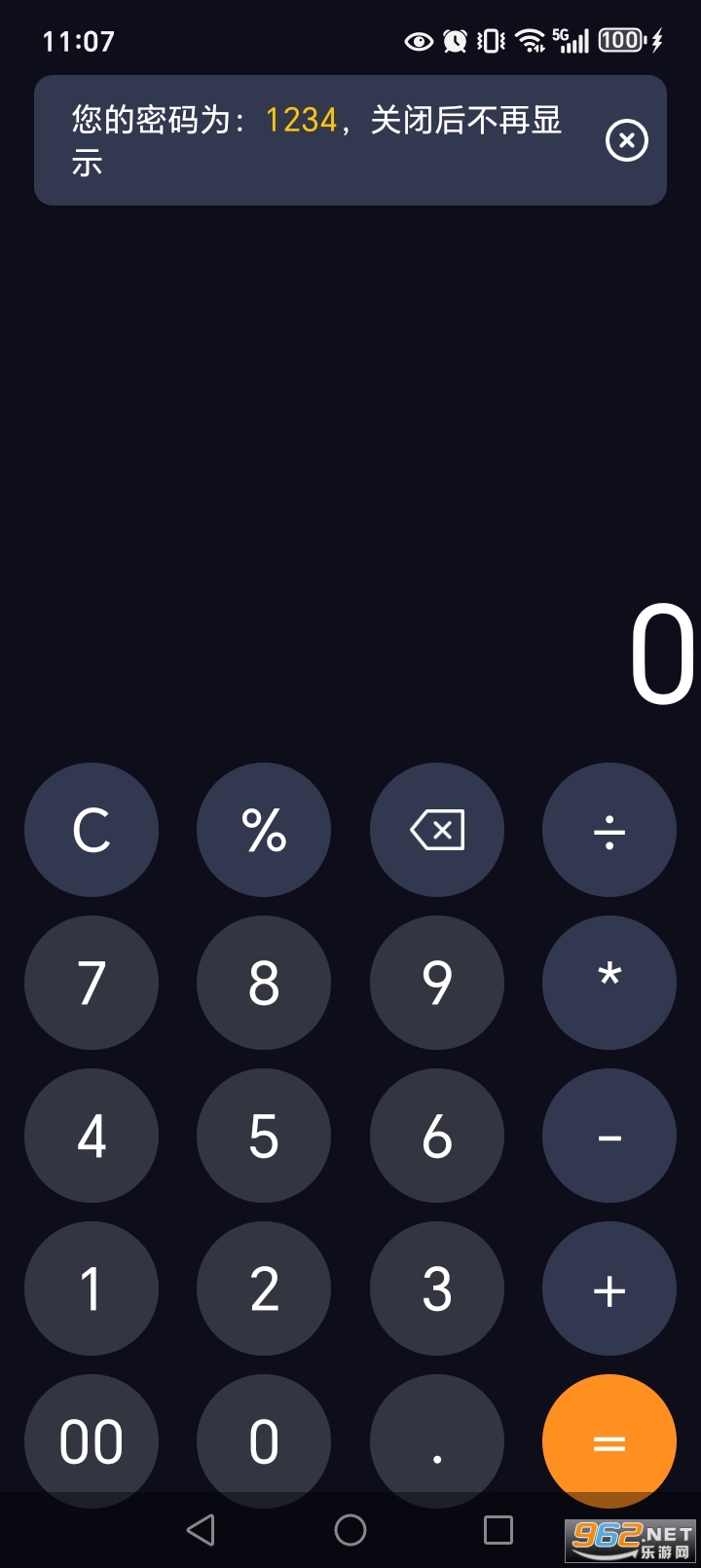Screen dimensions: 701x1568
Task: Calculate result with the equals button
Action: click(x=609, y=1439)
